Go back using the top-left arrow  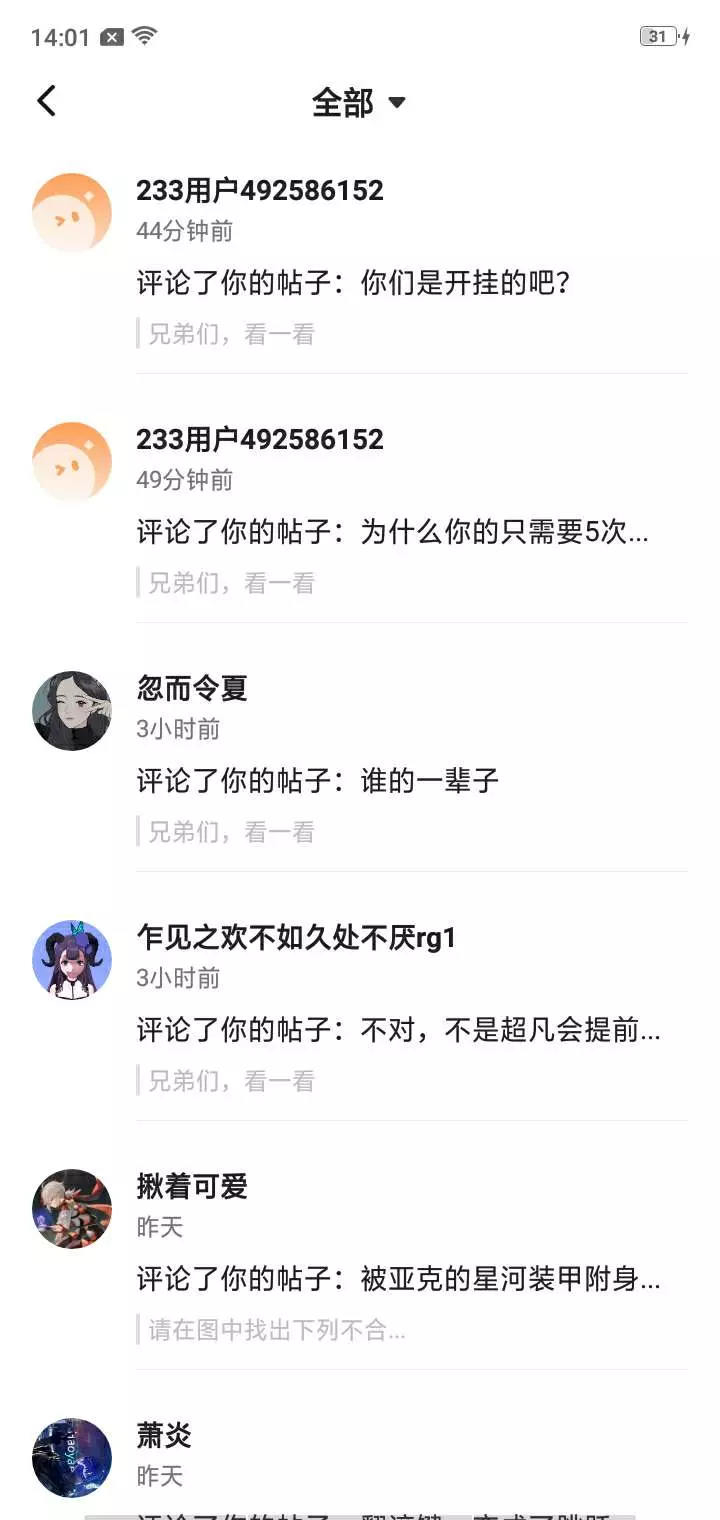(x=46, y=101)
